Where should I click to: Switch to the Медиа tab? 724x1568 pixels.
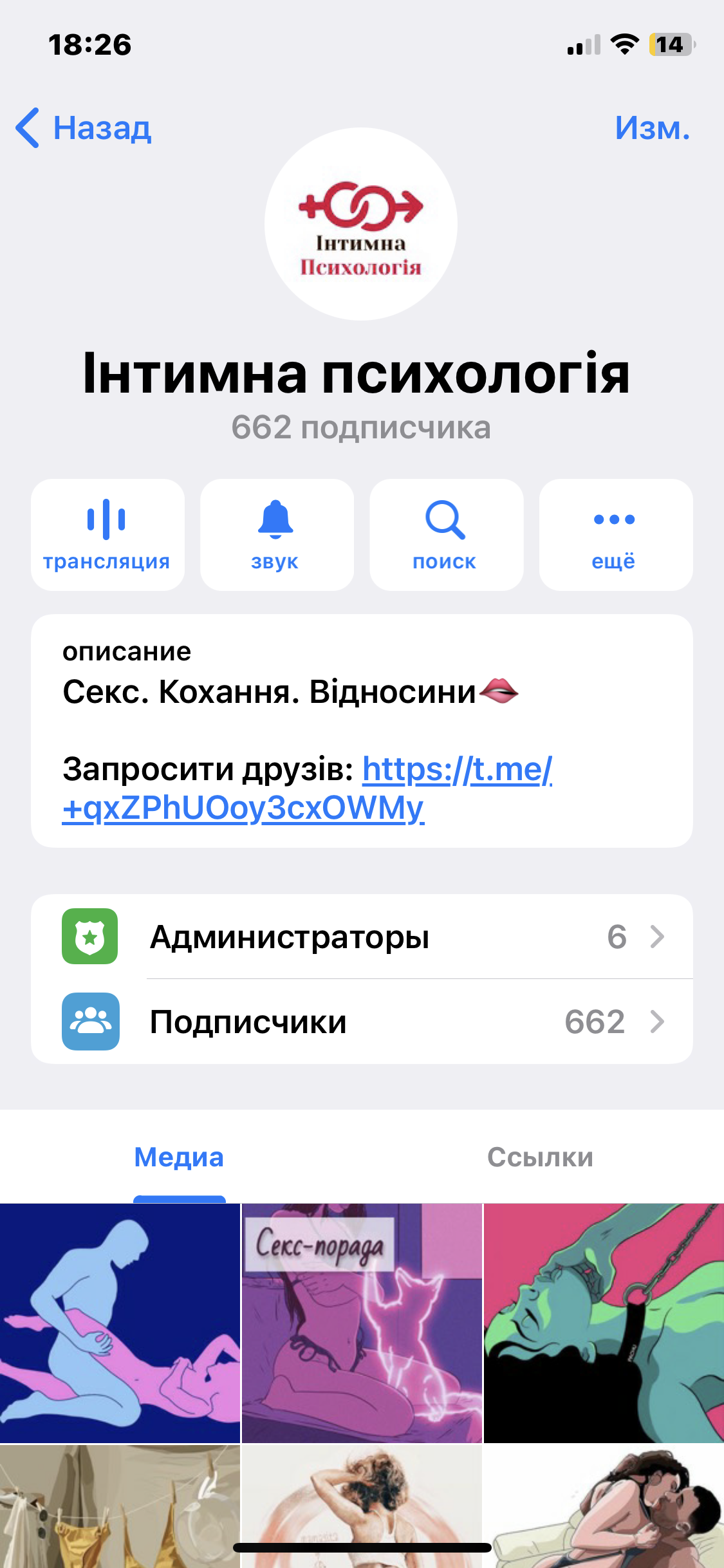pyautogui.click(x=179, y=1157)
